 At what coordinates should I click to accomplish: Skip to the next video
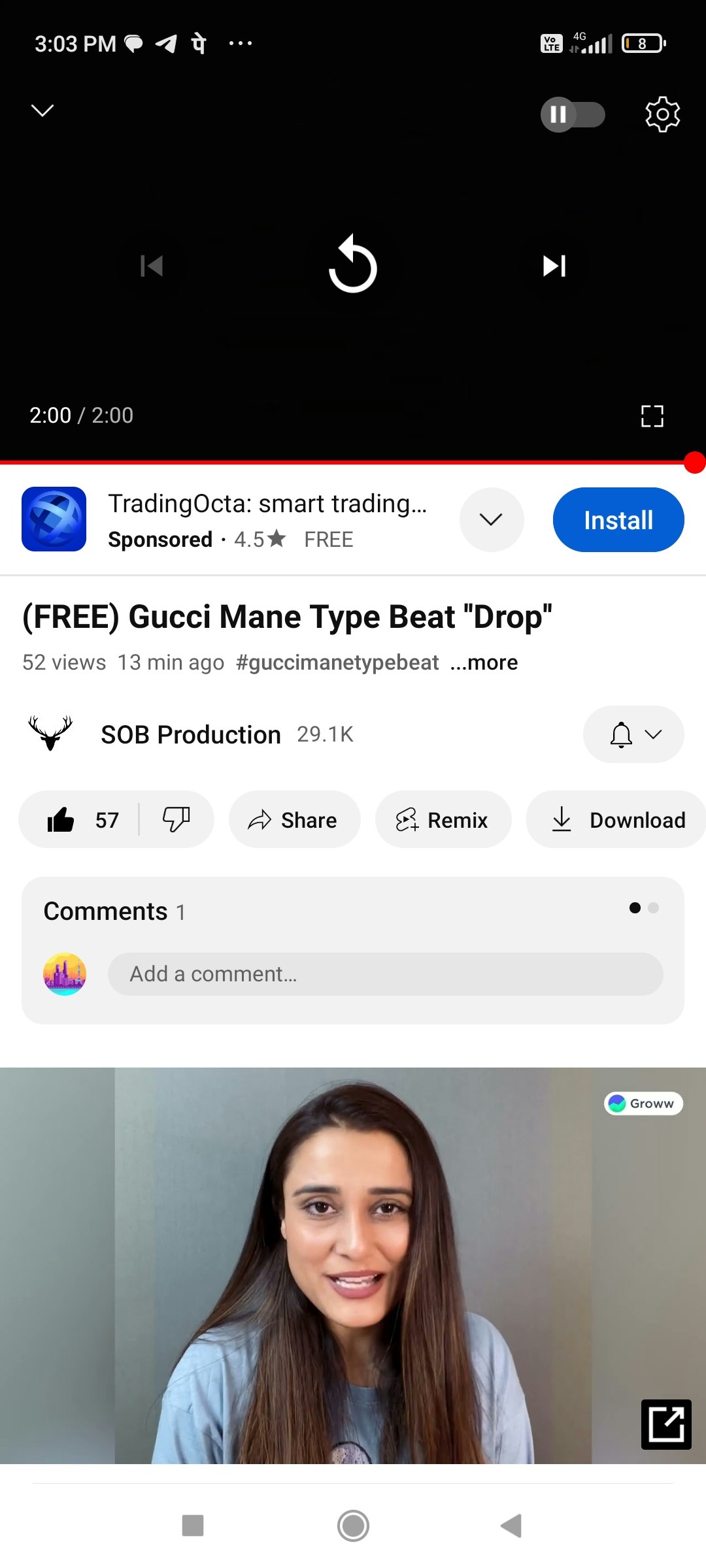pos(554,266)
